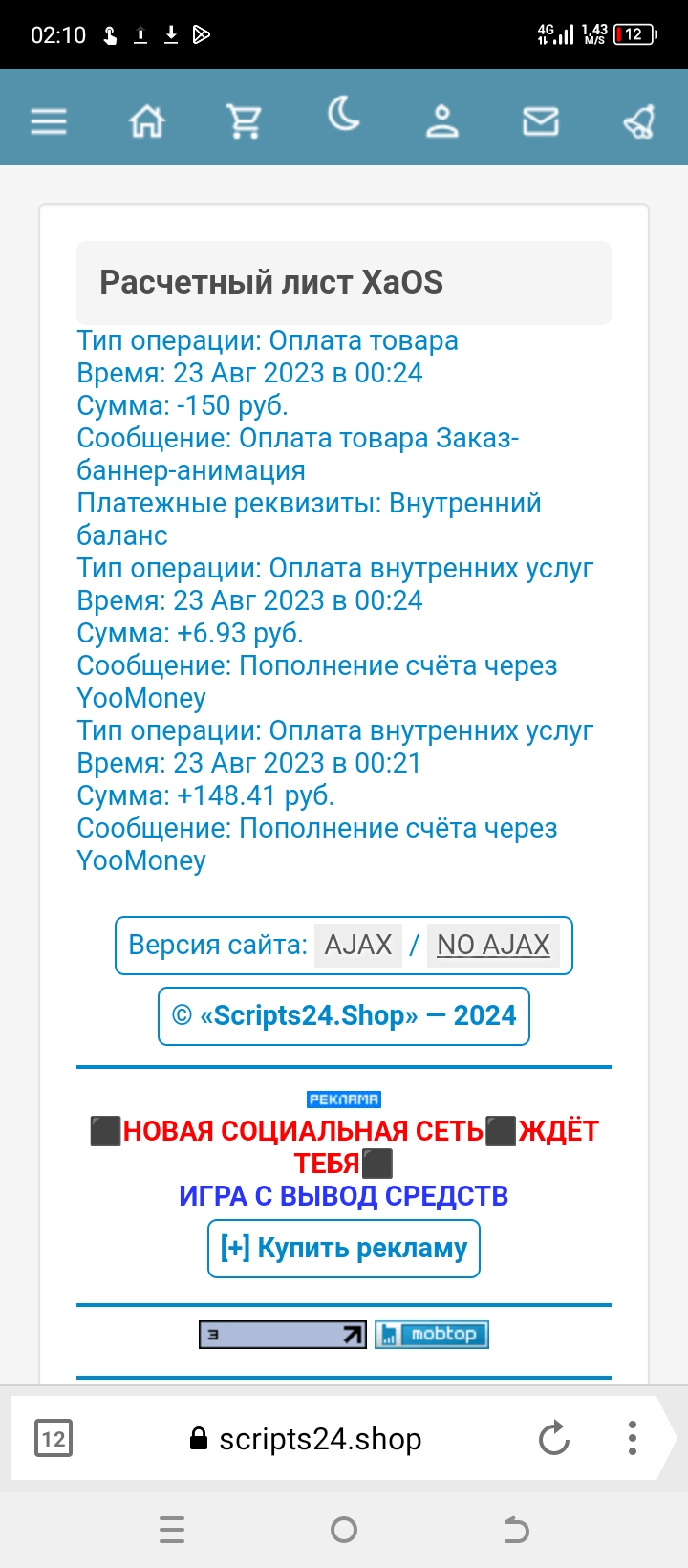688x1568 pixels.
Task: Open the hamburger menu
Action: [49, 121]
